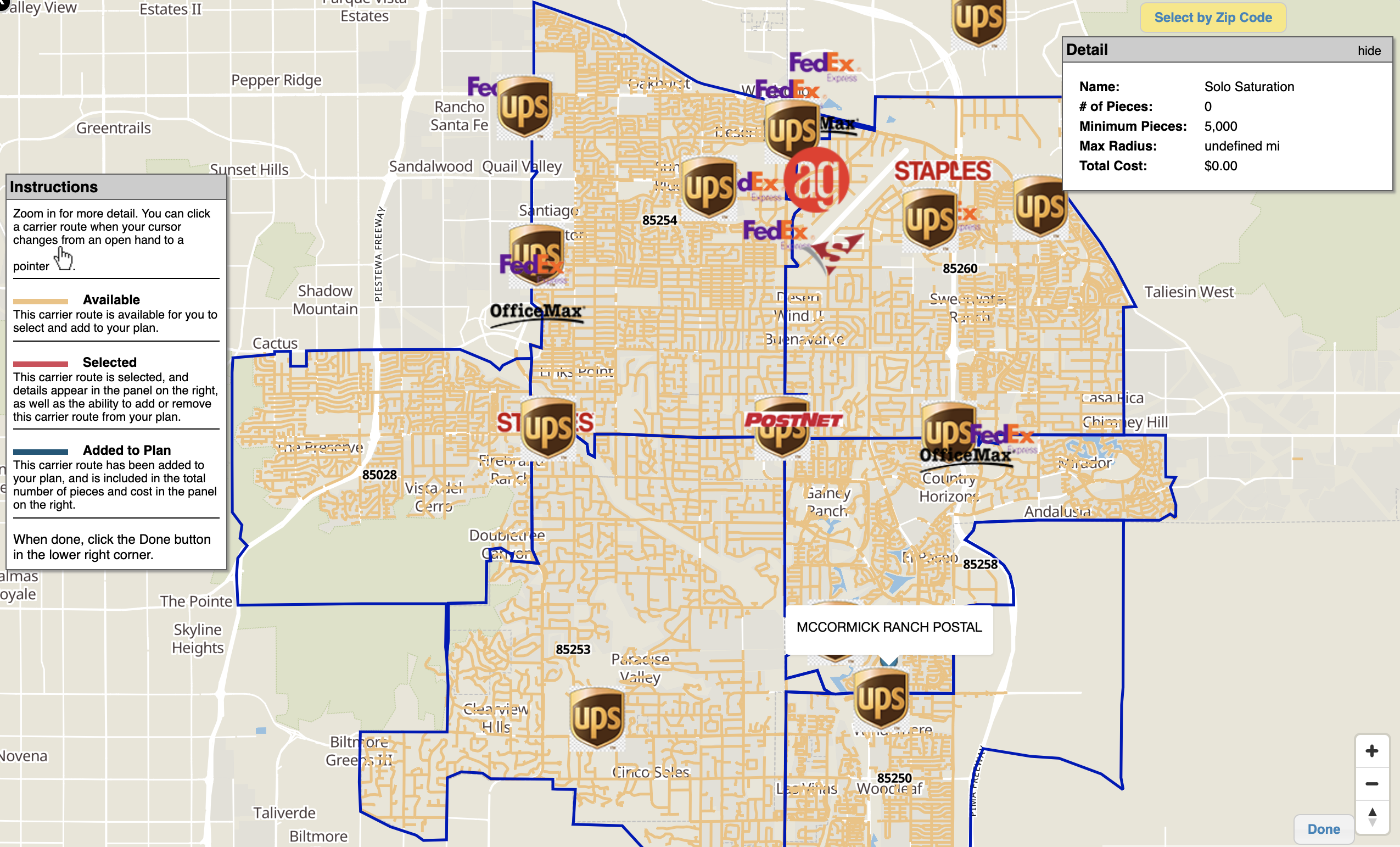Hide the Detail panel

pyautogui.click(x=1369, y=51)
